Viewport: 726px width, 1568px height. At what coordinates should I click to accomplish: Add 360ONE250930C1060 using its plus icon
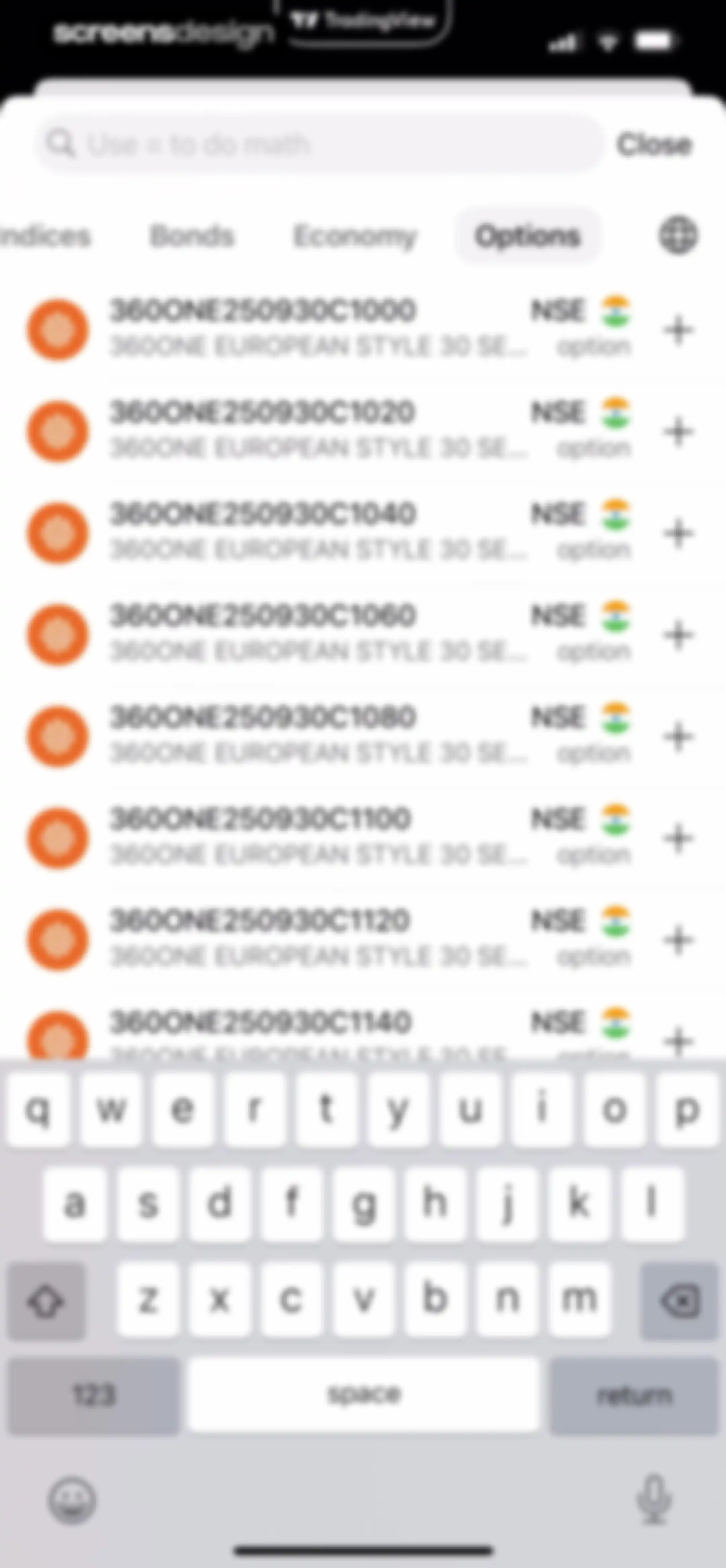(678, 635)
